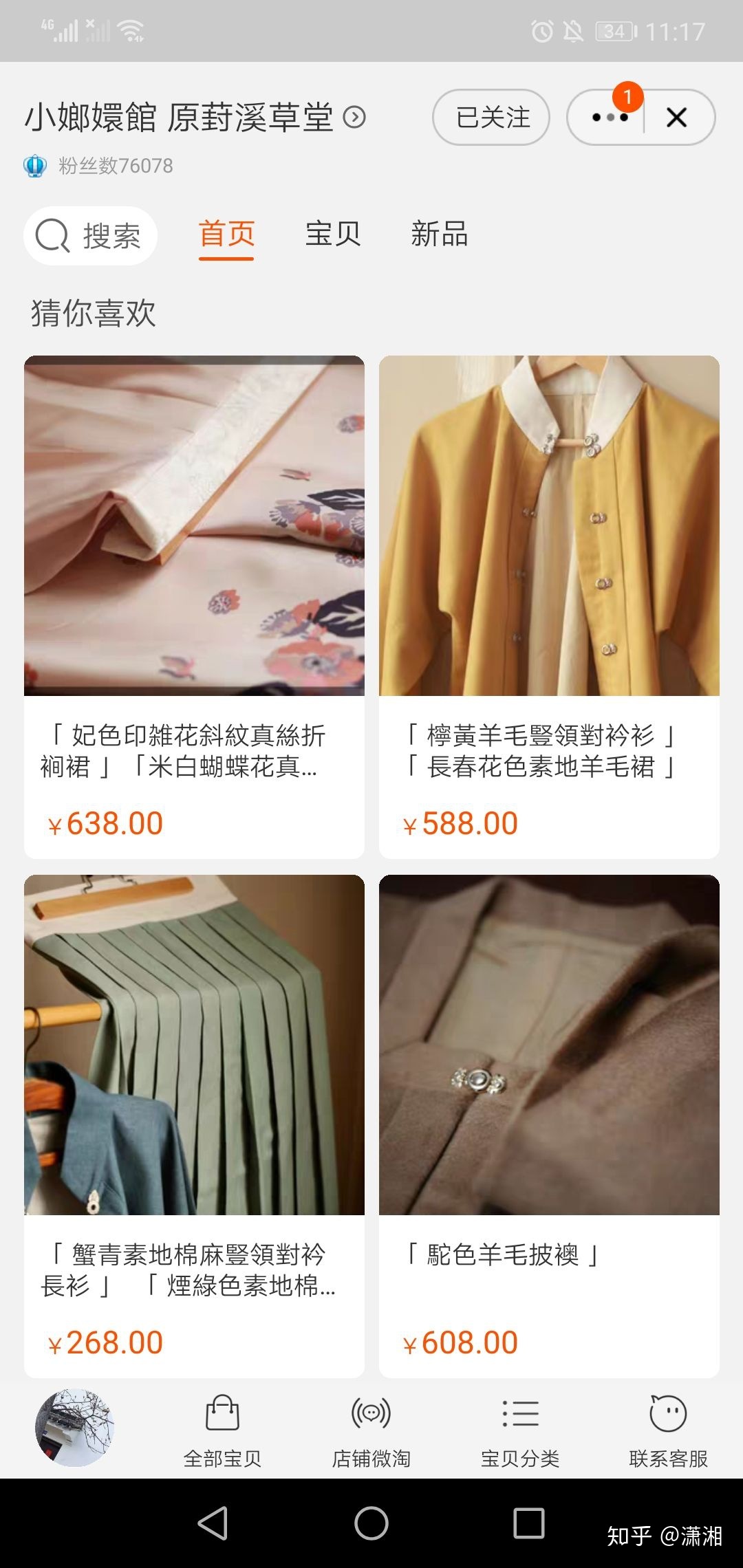Open 宝贝分类 categories
Screen dimensions: 743x1568
(520, 1430)
